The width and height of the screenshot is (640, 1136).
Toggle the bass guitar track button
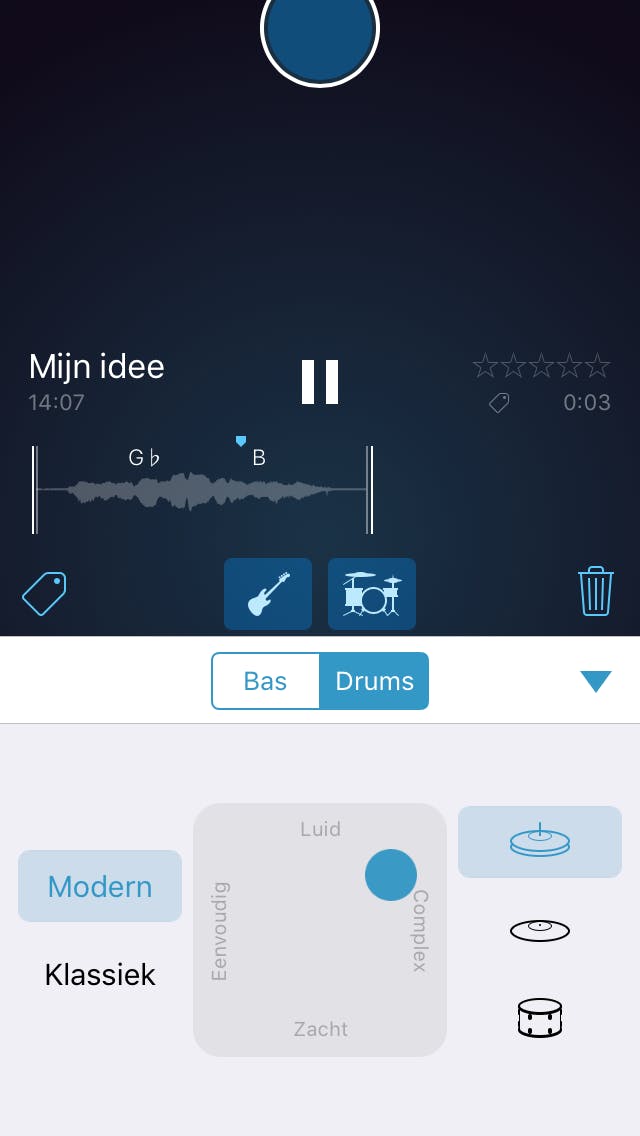coord(268,594)
